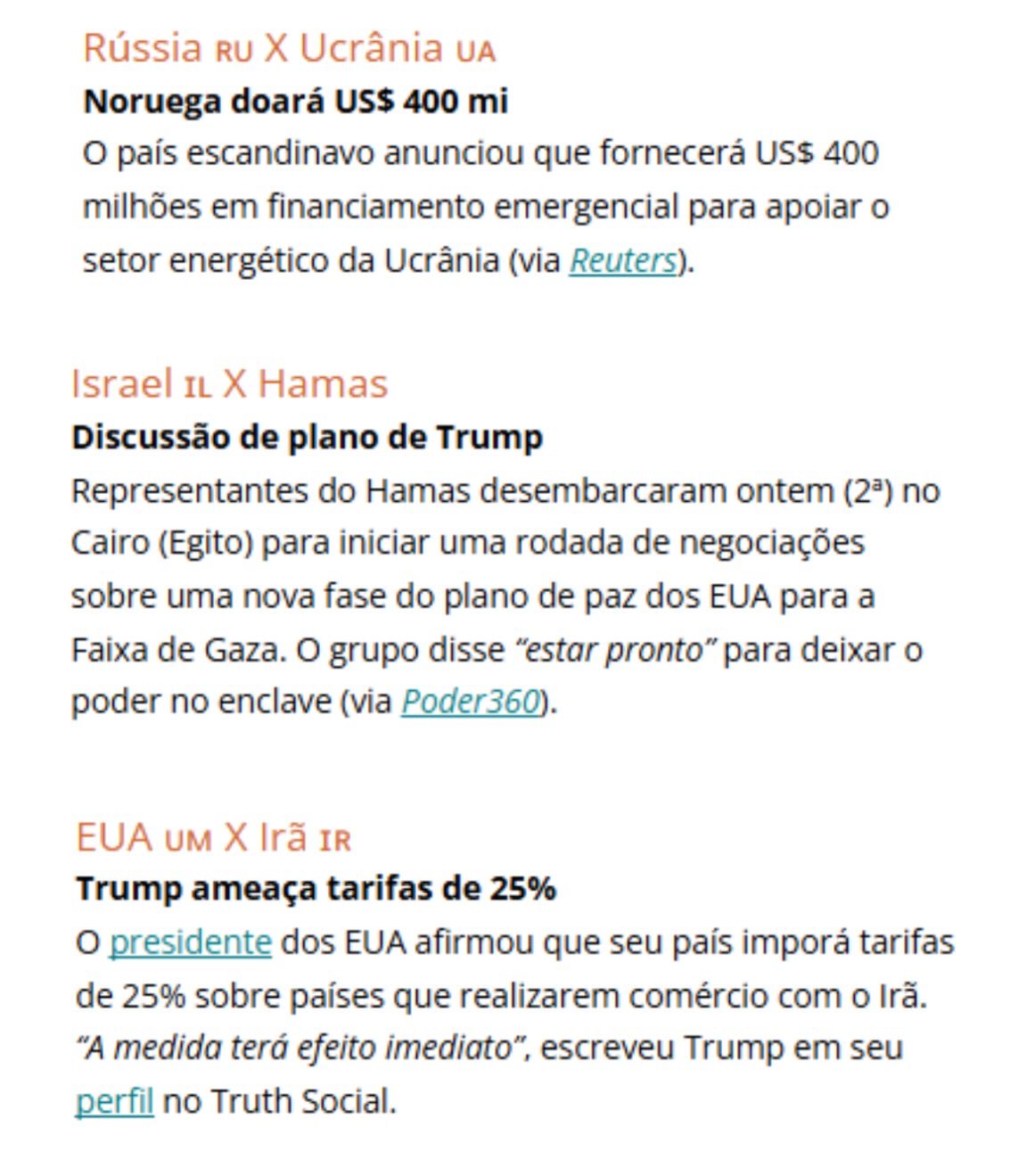Open the Reuters source link
The width and height of the screenshot is (1010, 1176).
pyautogui.click(x=622, y=260)
